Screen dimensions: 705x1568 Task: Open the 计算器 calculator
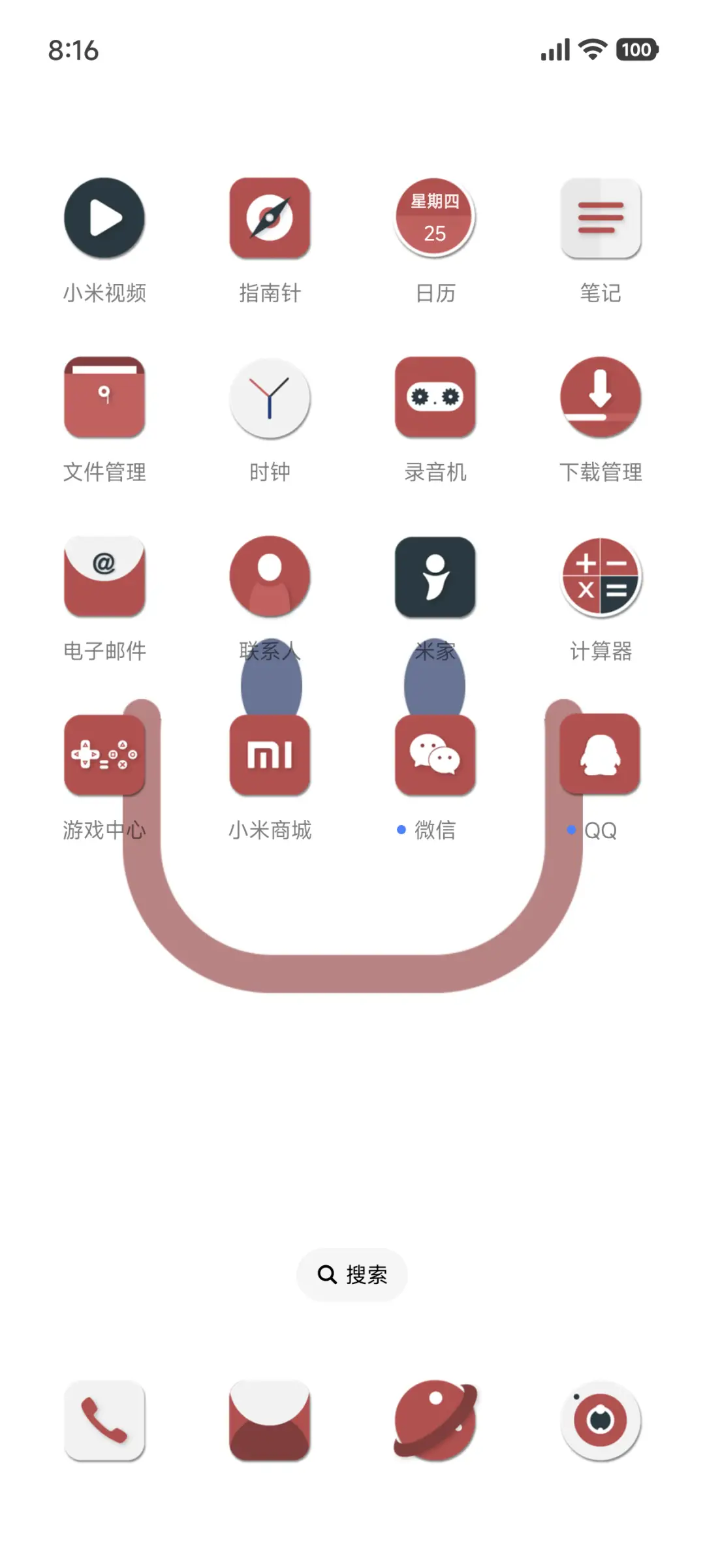[x=601, y=577]
